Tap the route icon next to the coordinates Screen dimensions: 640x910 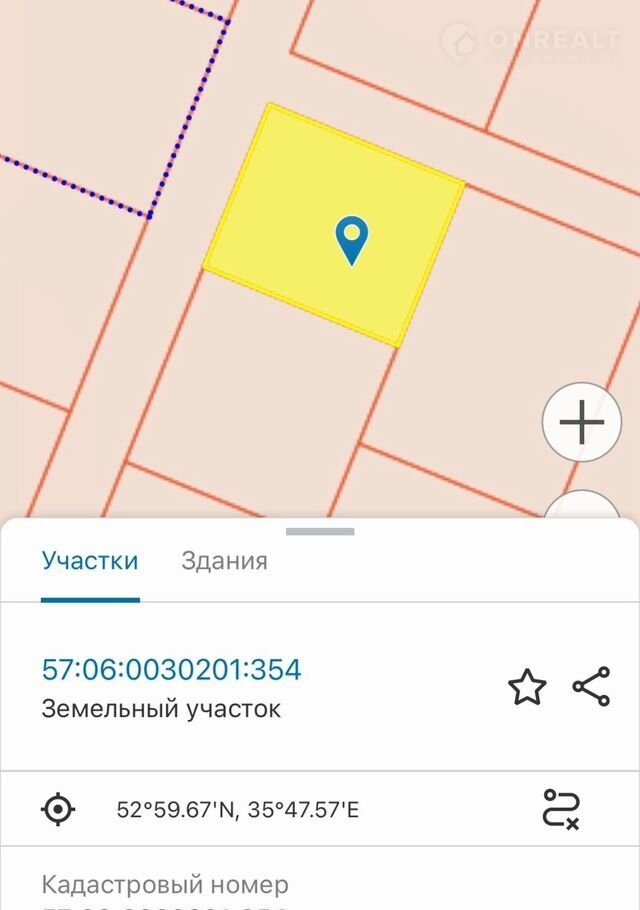(561, 808)
